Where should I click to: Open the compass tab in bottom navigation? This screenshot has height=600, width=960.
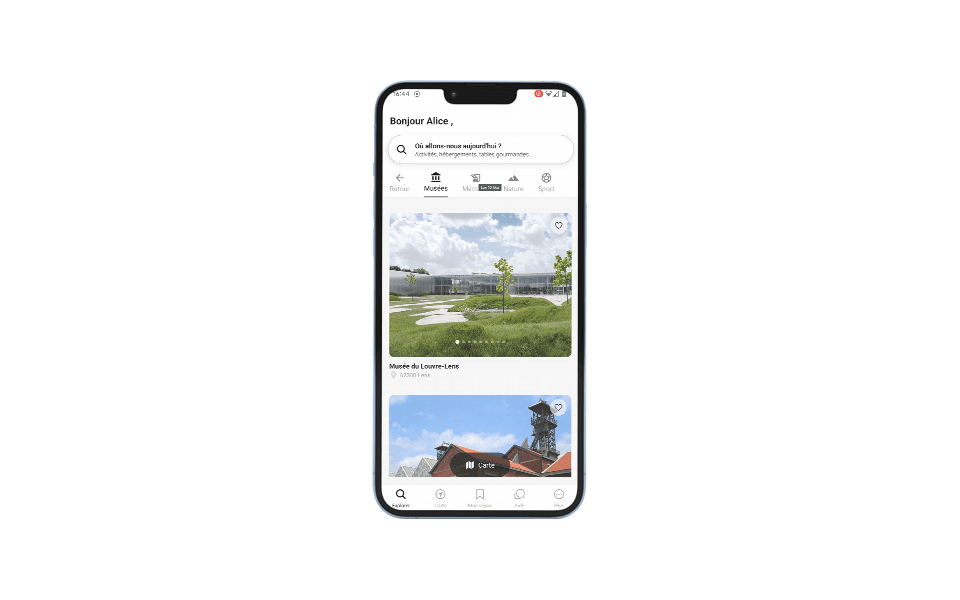tap(440, 497)
